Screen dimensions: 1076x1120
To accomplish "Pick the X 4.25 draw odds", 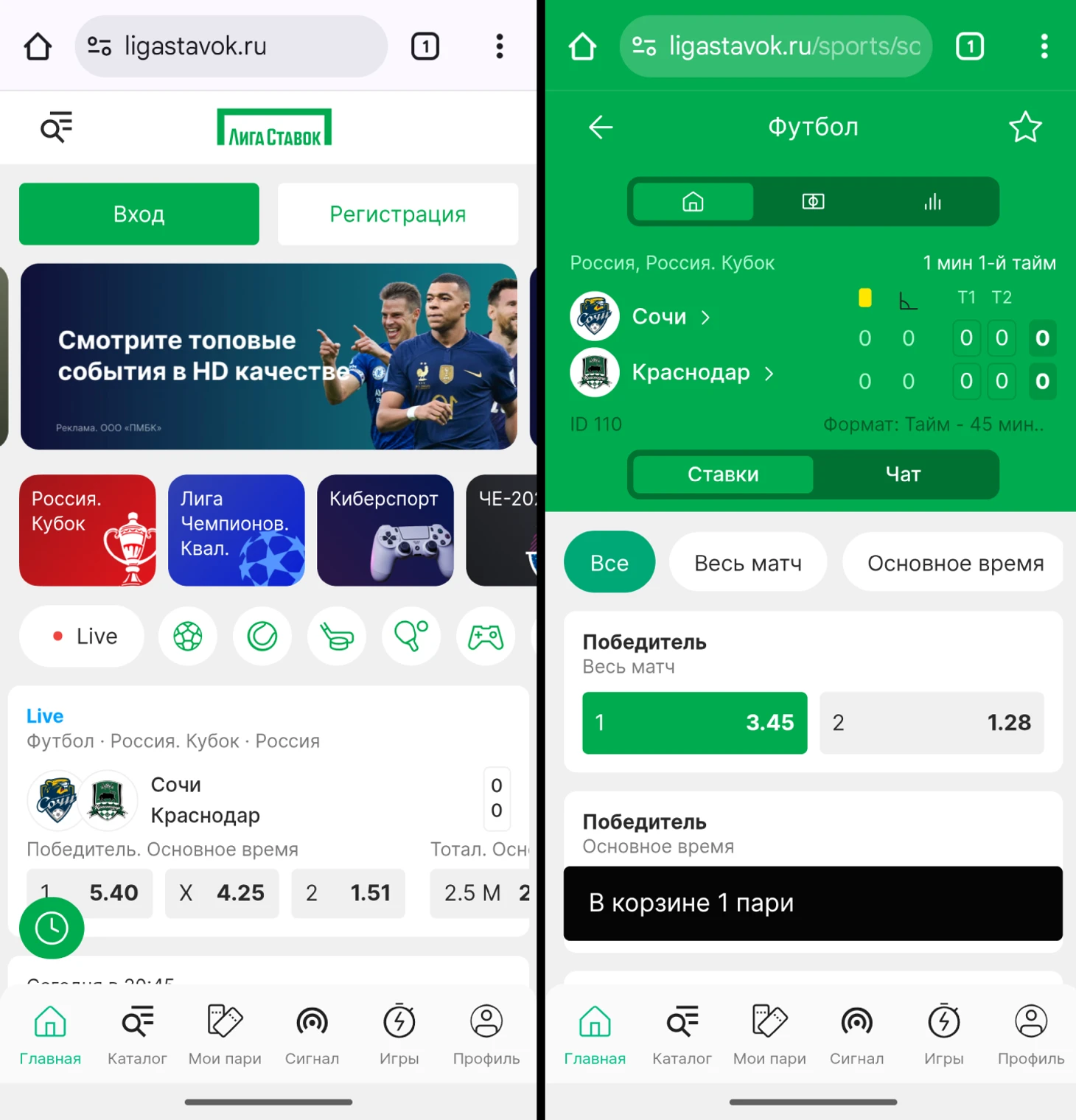I will pyautogui.click(x=222, y=893).
